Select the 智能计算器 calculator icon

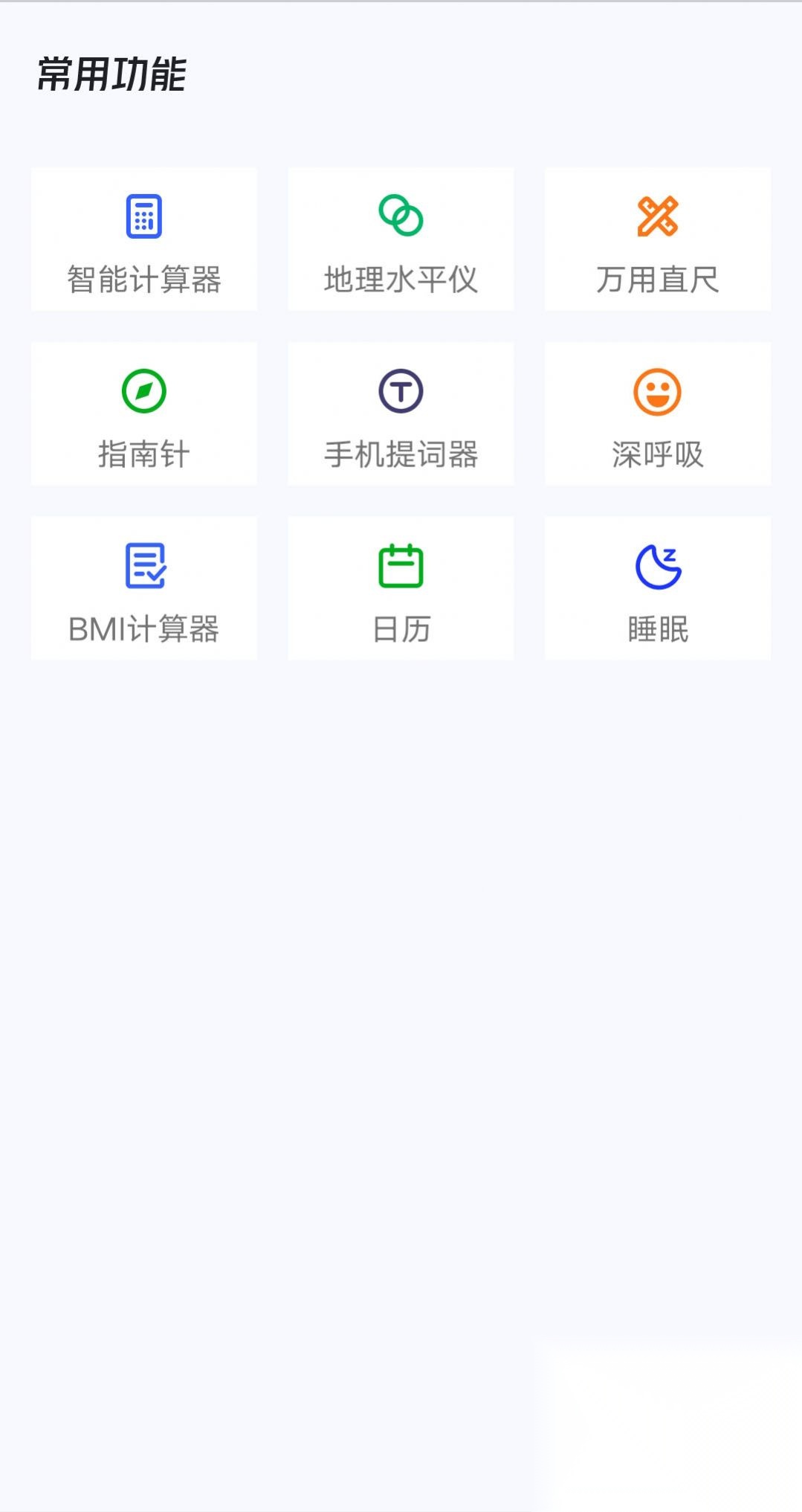coord(143,215)
